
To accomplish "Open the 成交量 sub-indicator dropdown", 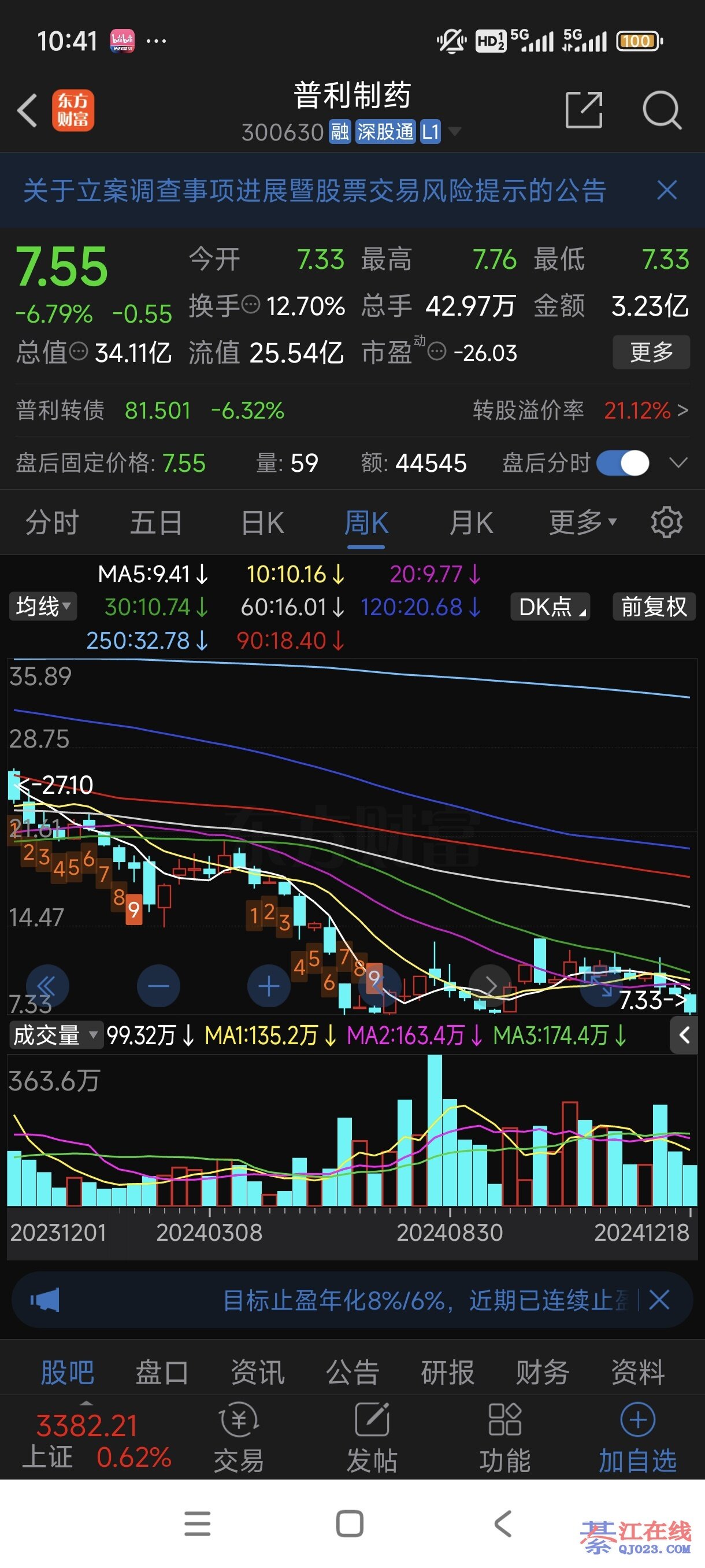I will (55, 1036).
